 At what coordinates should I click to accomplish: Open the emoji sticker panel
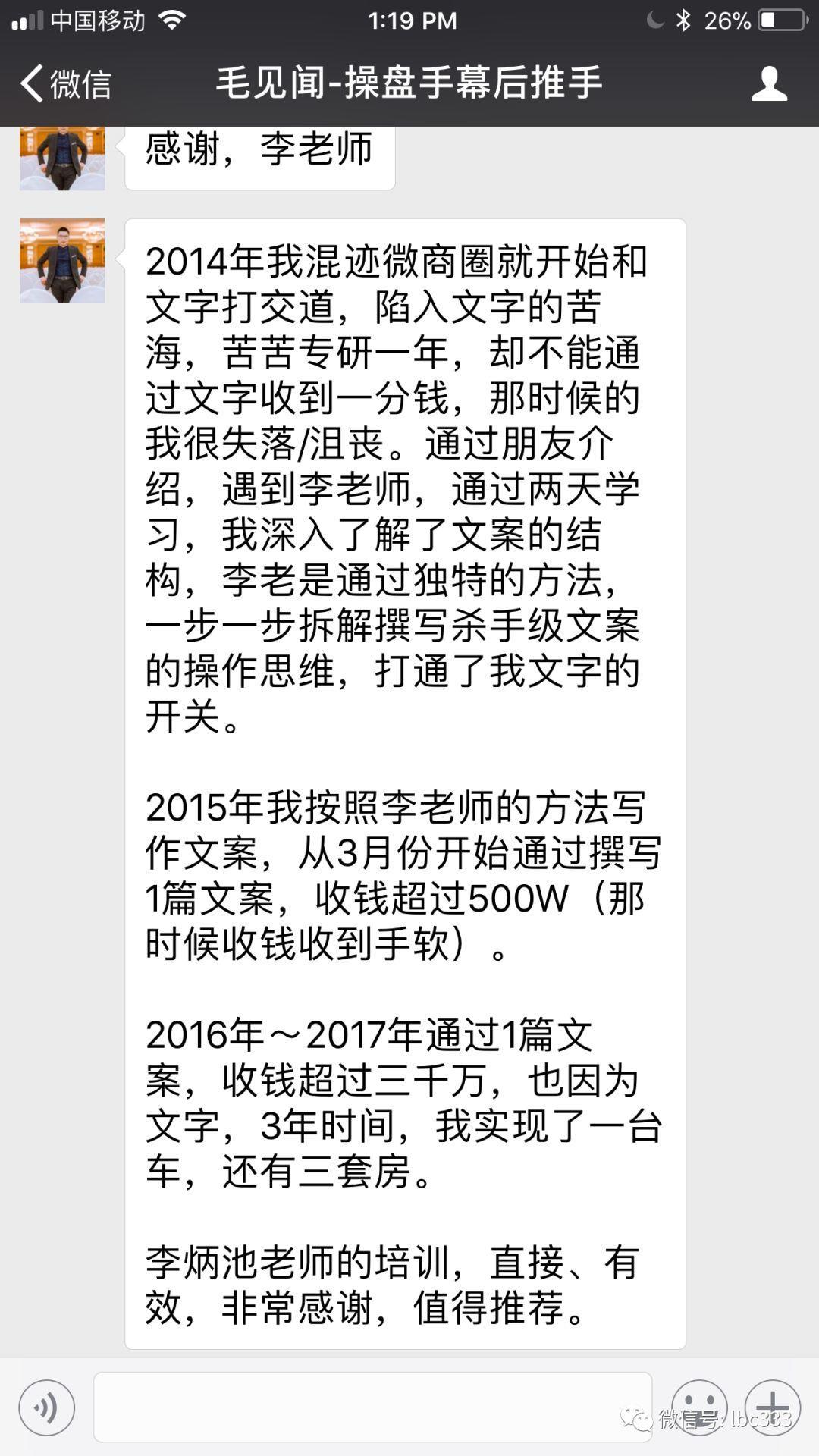699,1407
